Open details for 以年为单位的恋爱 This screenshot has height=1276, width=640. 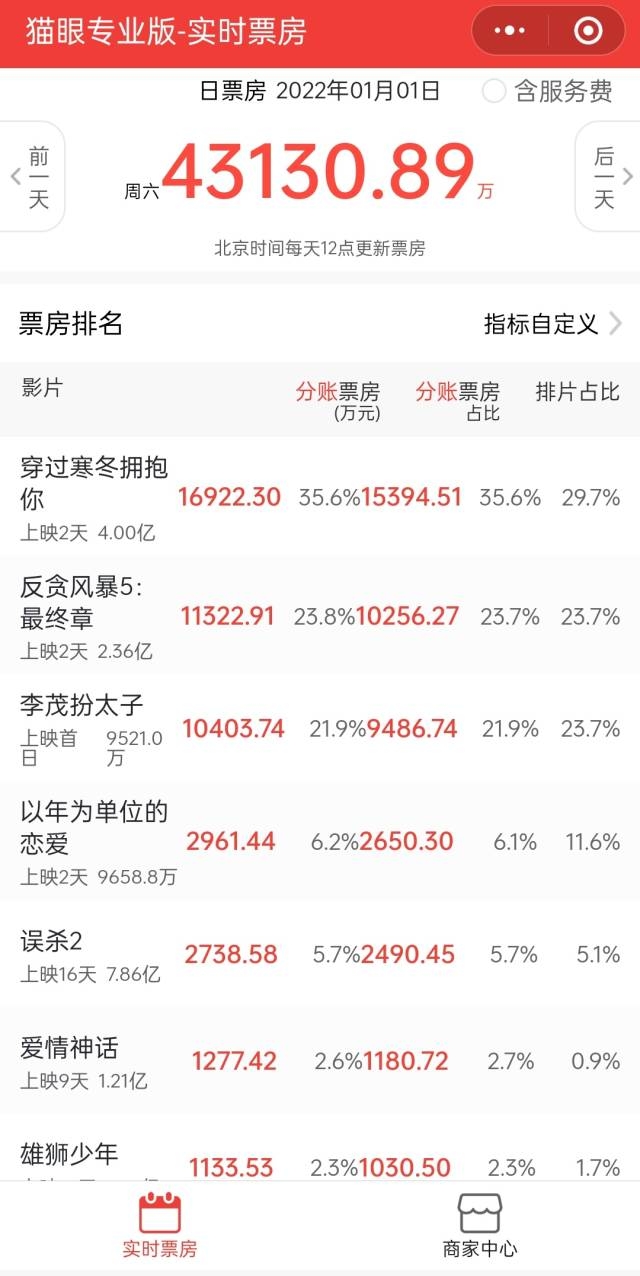point(320,841)
